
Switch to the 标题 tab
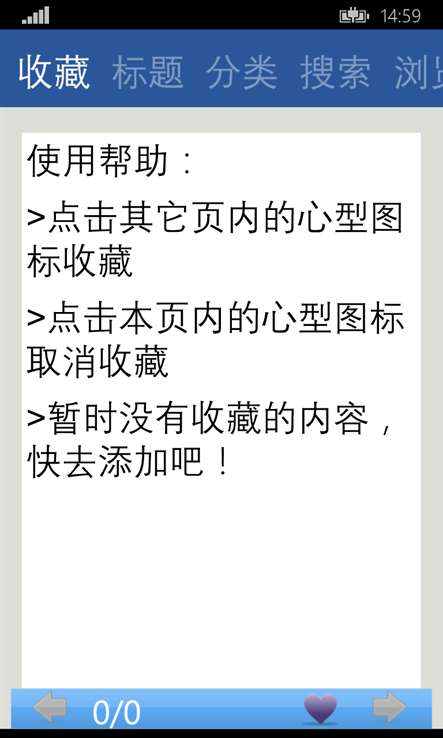tap(147, 73)
